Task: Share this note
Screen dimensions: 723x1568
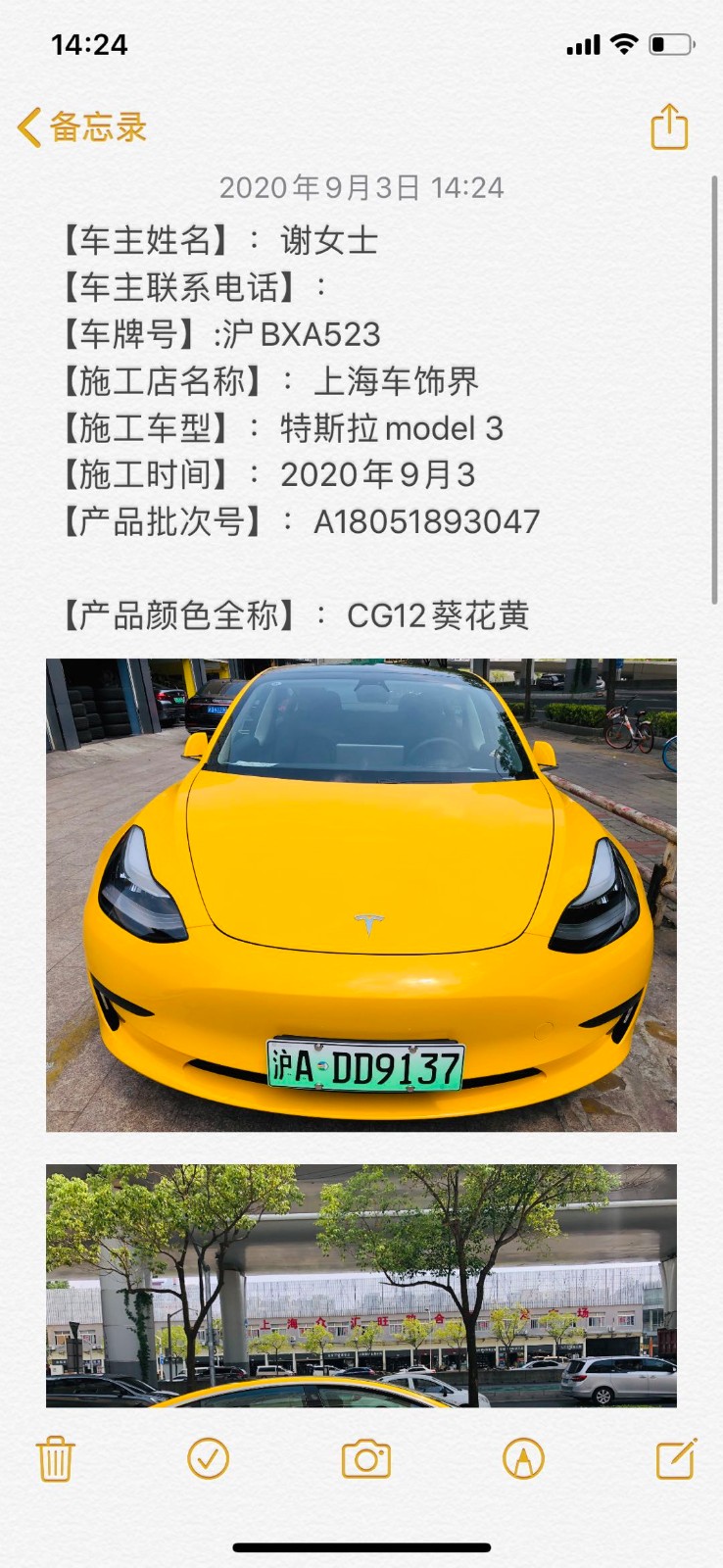Action: click(x=669, y=127)
